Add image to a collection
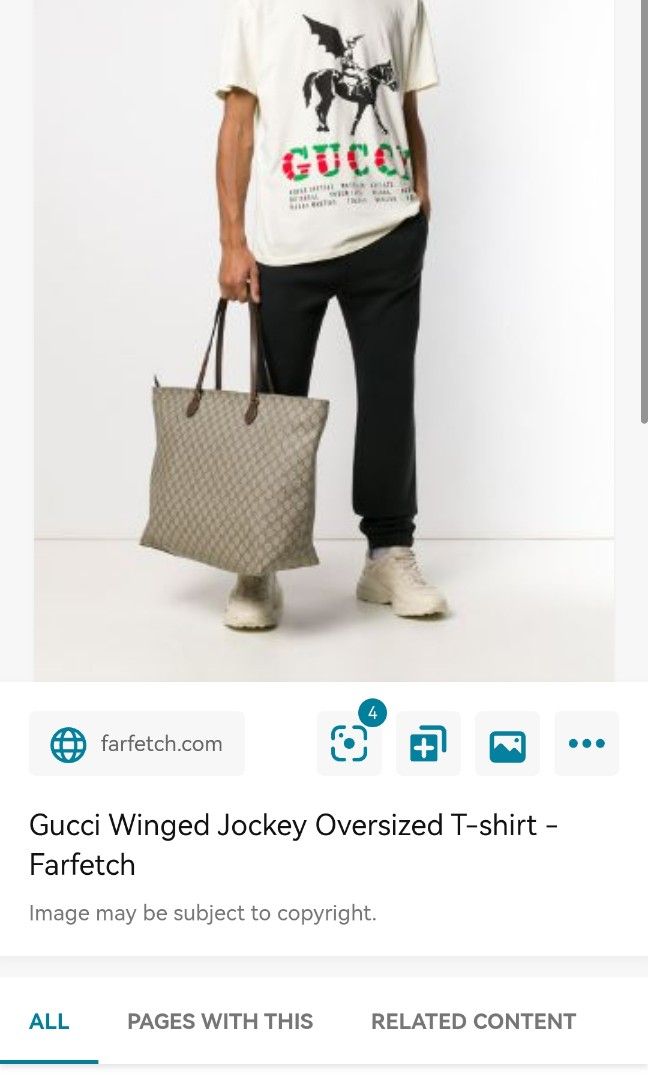This screenshot has width=648, height=1080. [428, 744]
